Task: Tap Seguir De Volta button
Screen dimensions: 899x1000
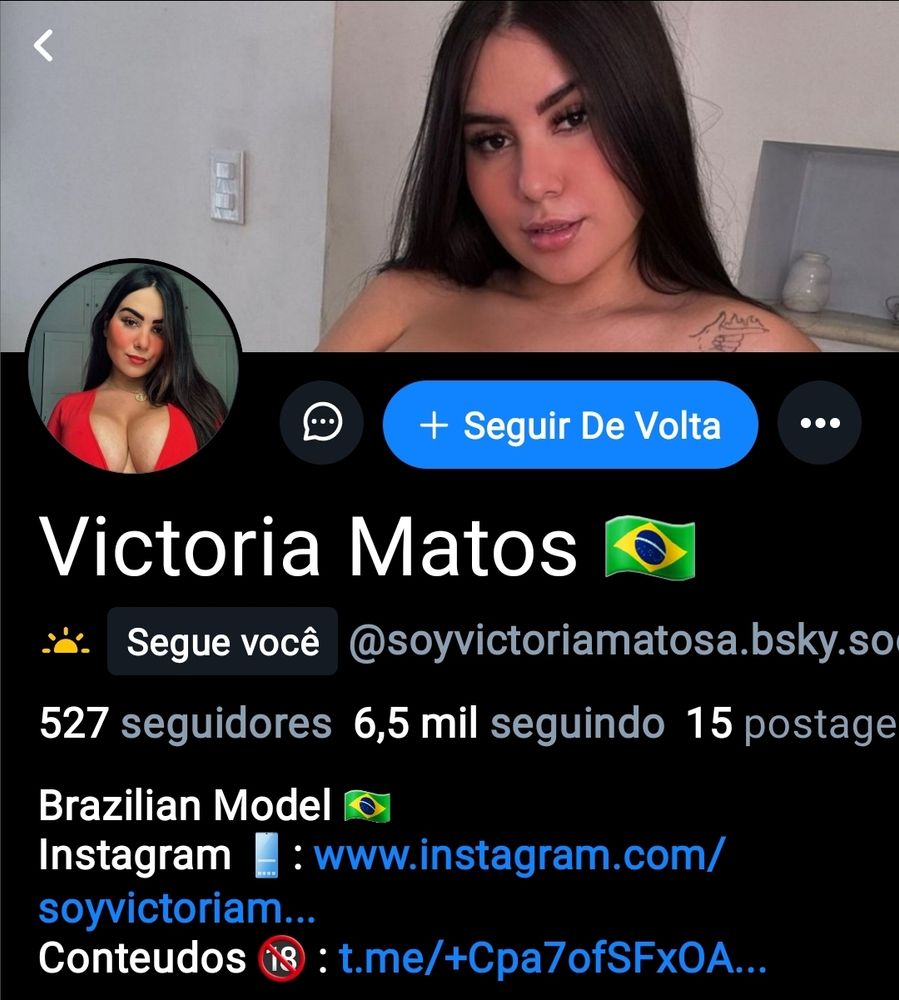Action: (x=570, y=425)
